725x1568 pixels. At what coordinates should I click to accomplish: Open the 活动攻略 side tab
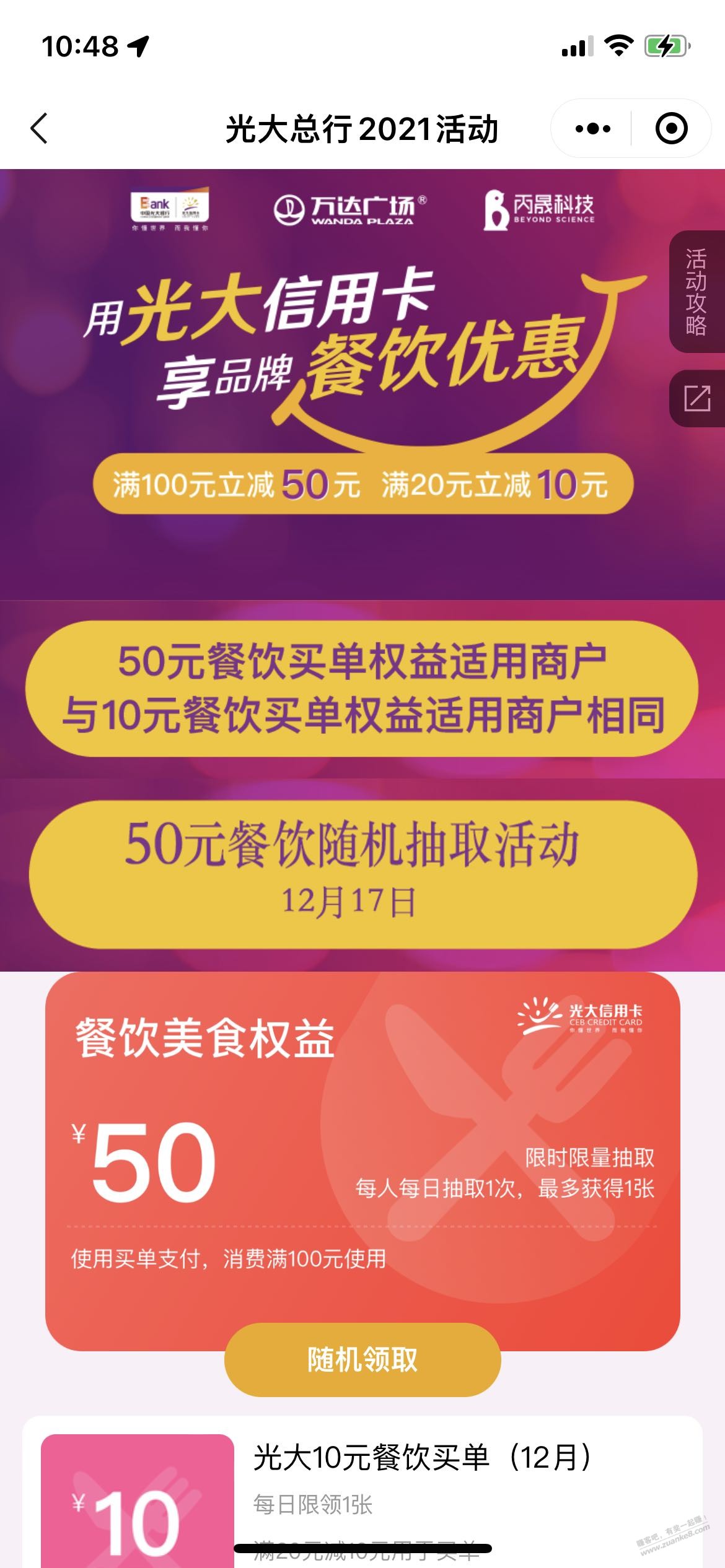point(697,292)
